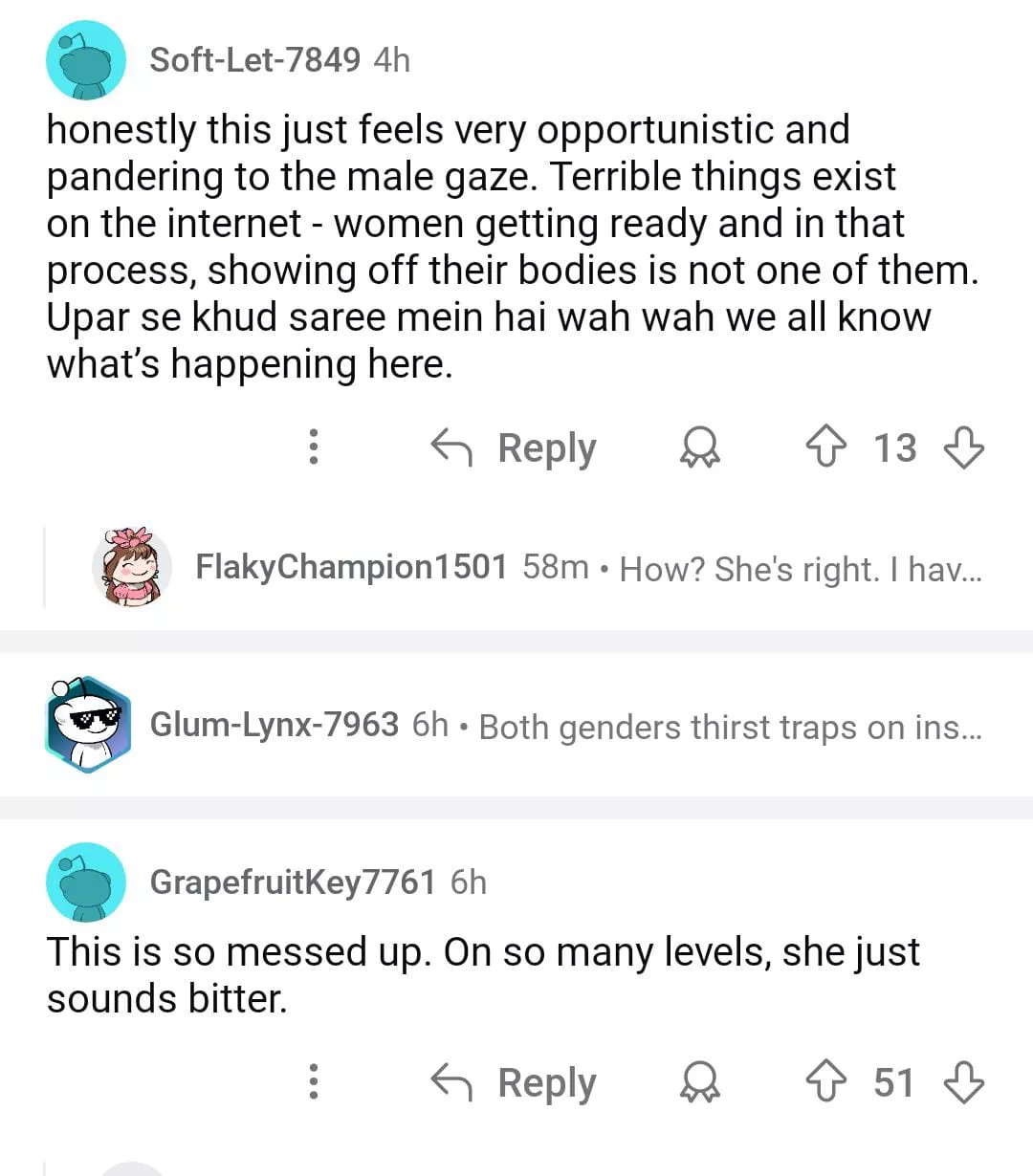Image resolution: width=1033 pixels, height=1176 pixels.
Task: Visit Soft-Let-7849's profile via username
Action: click(255, 60)
